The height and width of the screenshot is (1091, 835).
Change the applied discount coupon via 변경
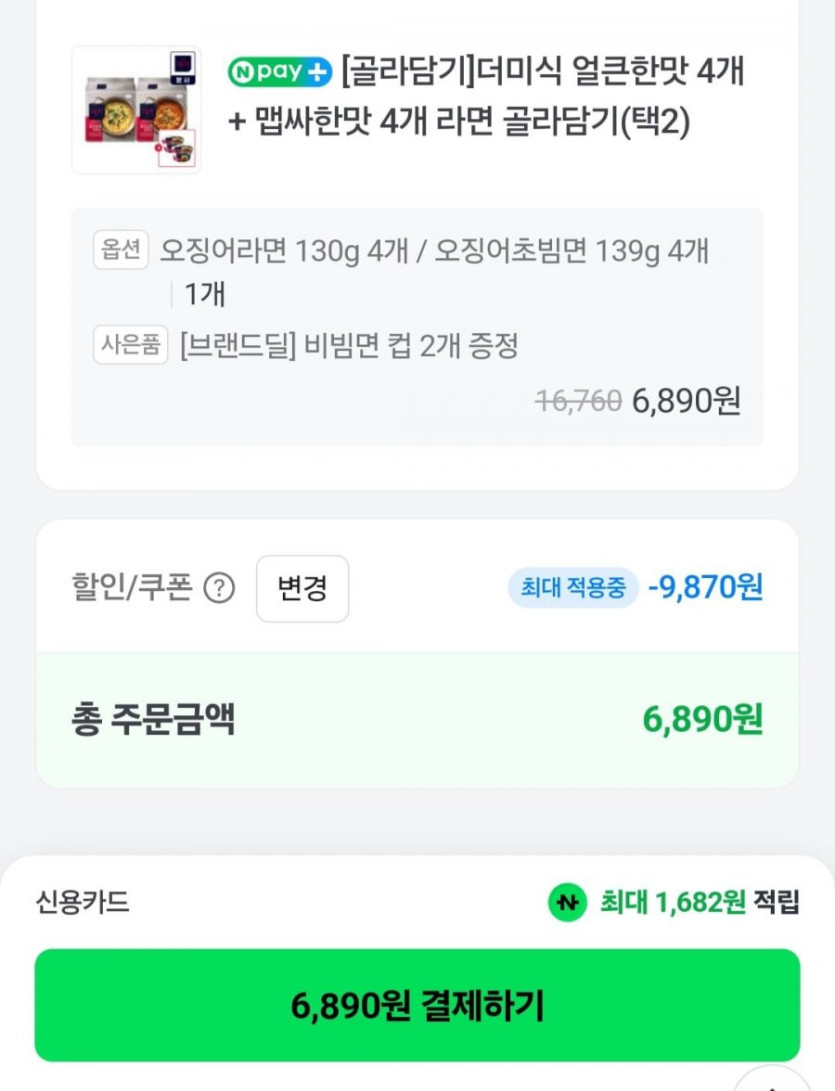point(302,588)
